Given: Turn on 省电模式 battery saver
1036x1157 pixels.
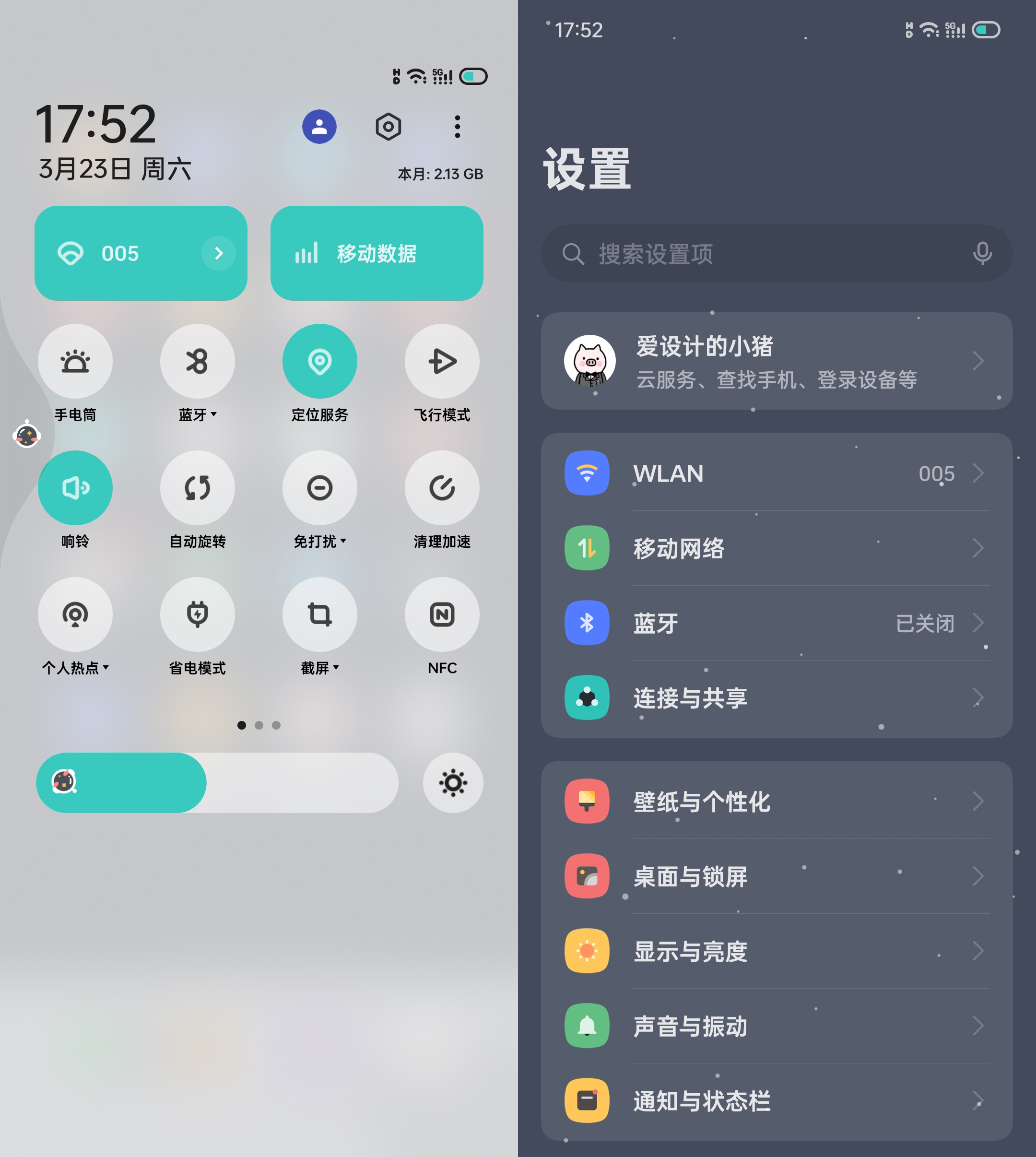Looking at the screenshot, I should click(197, 614).
